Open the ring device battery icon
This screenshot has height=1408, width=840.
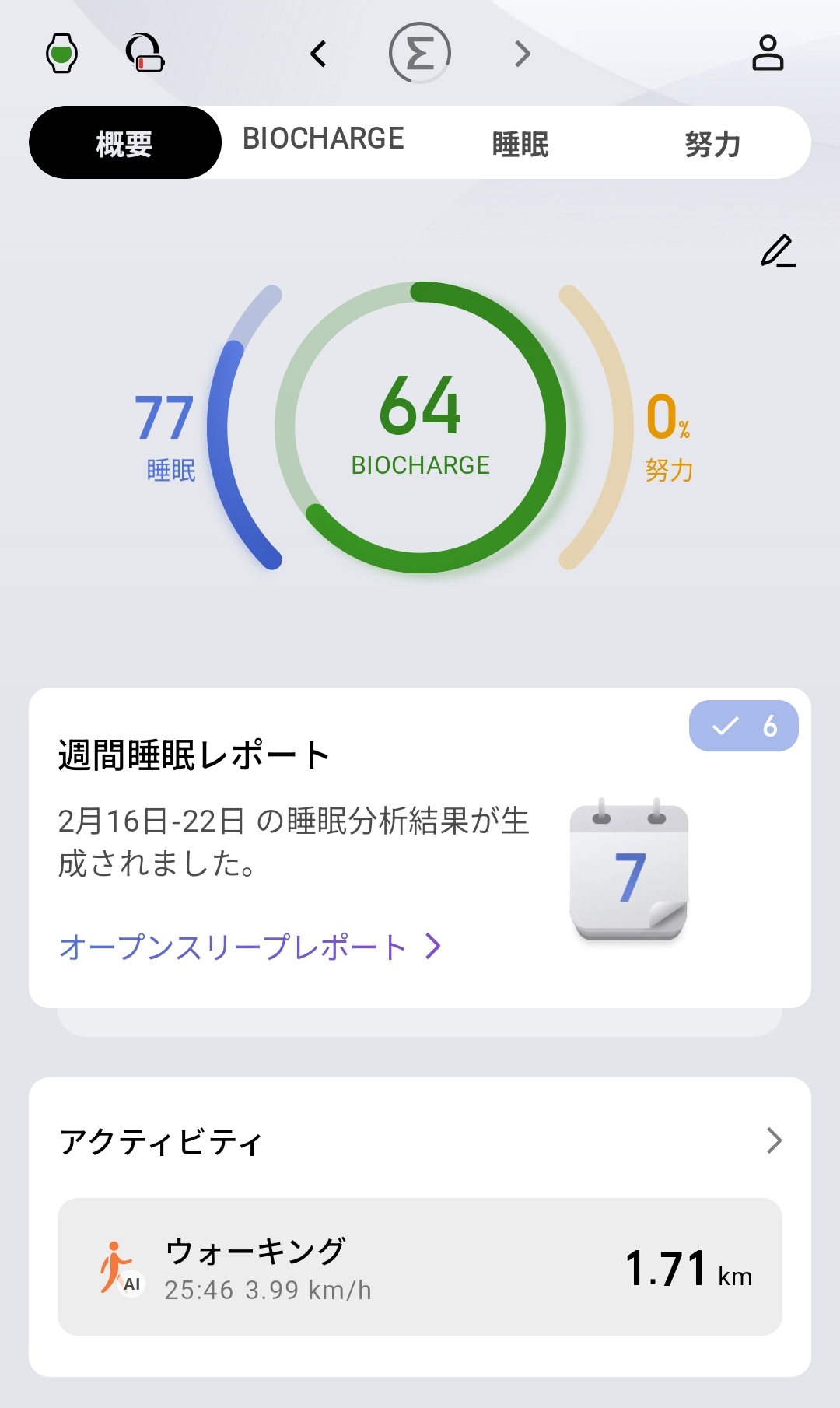[x=145, y=54]
